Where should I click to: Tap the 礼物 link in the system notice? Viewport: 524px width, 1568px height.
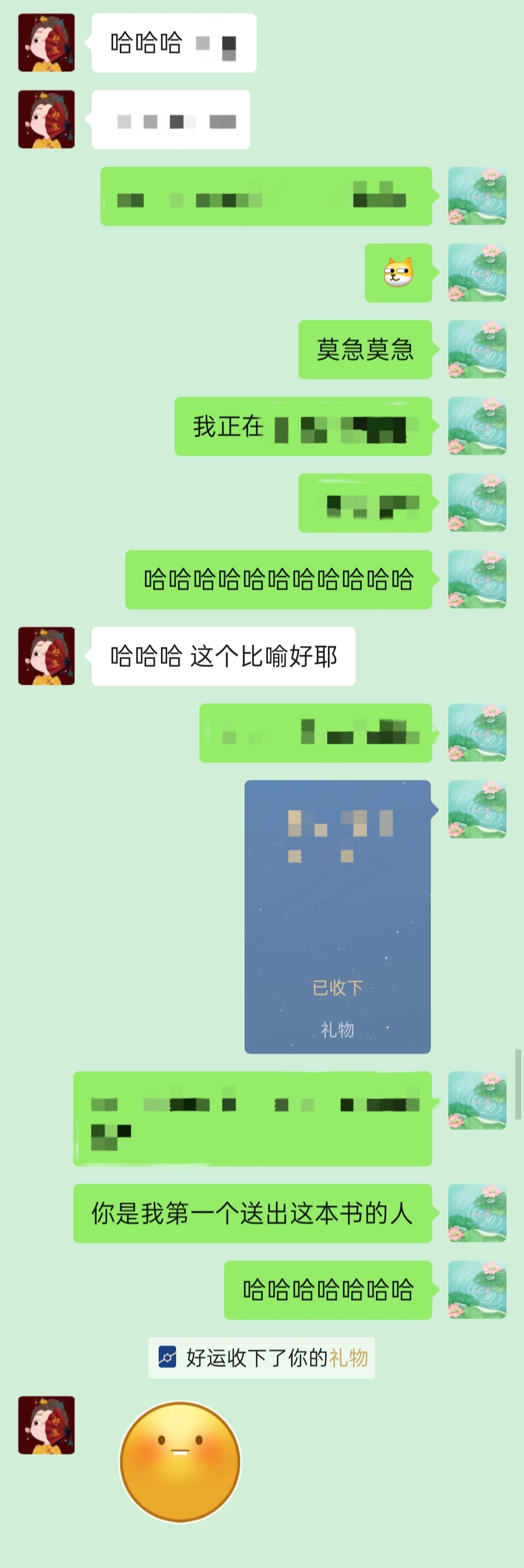(349, 1358)
